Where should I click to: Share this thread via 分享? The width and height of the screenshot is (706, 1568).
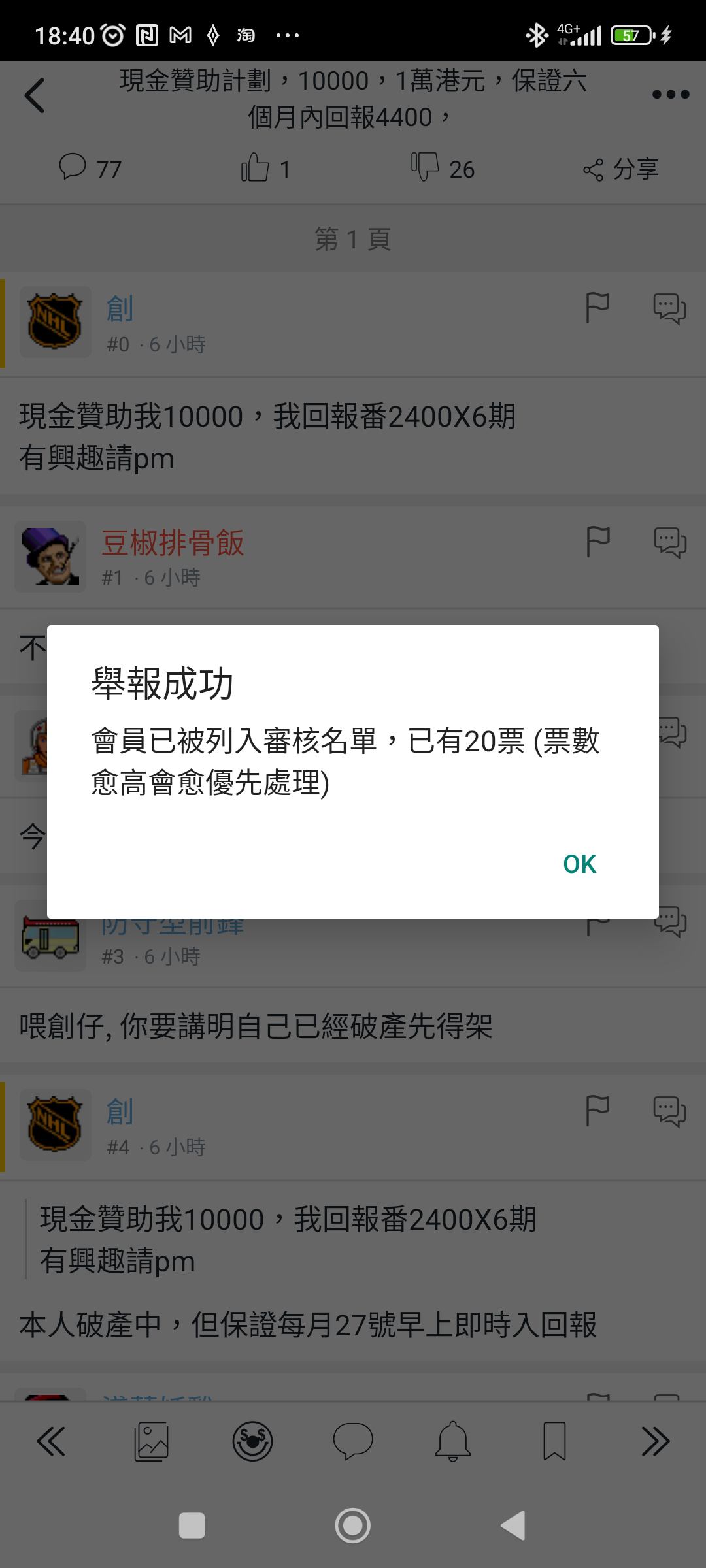coord(620,169)
